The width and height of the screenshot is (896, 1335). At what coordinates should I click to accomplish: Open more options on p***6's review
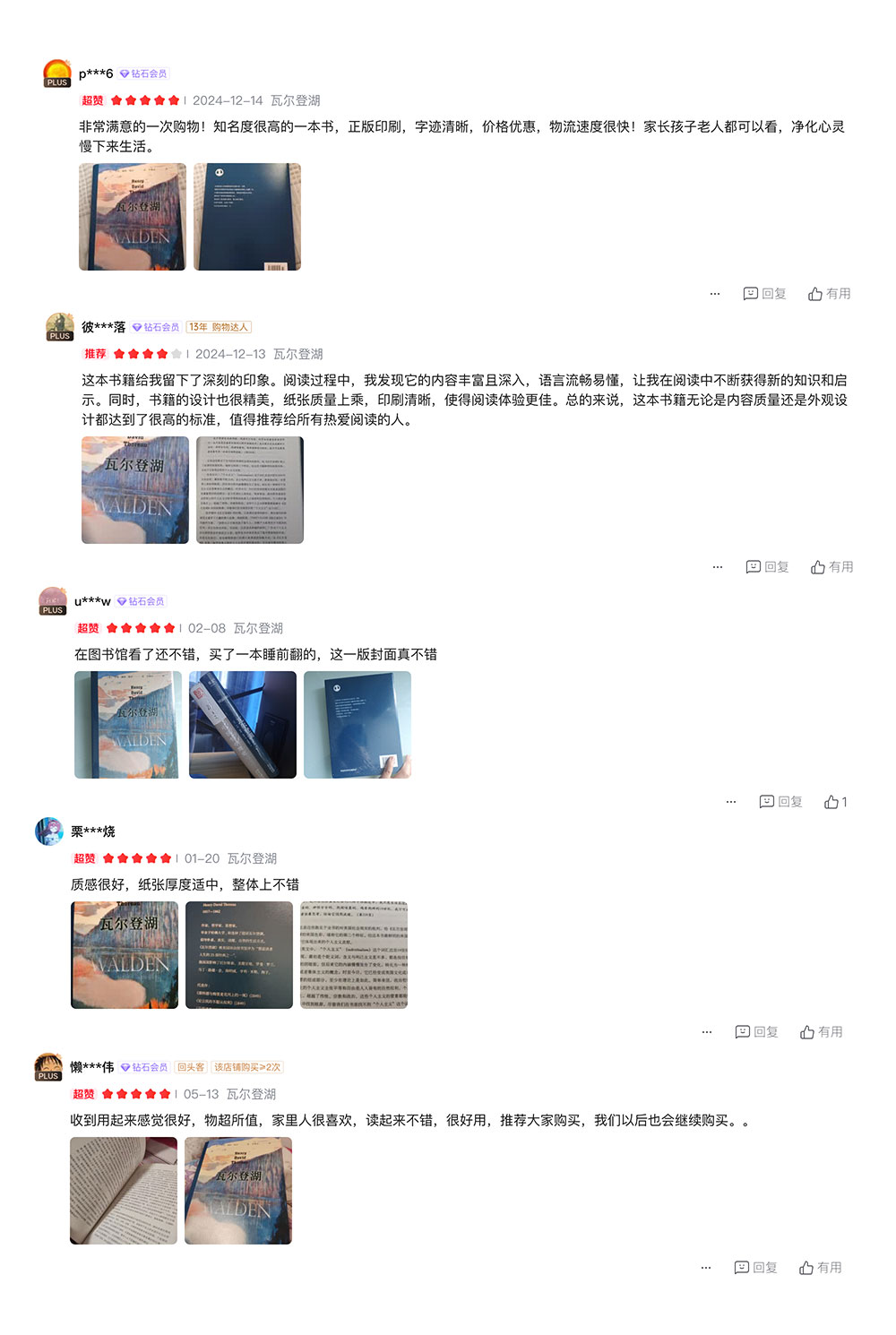pyautogui.click(x=715, y=294)
